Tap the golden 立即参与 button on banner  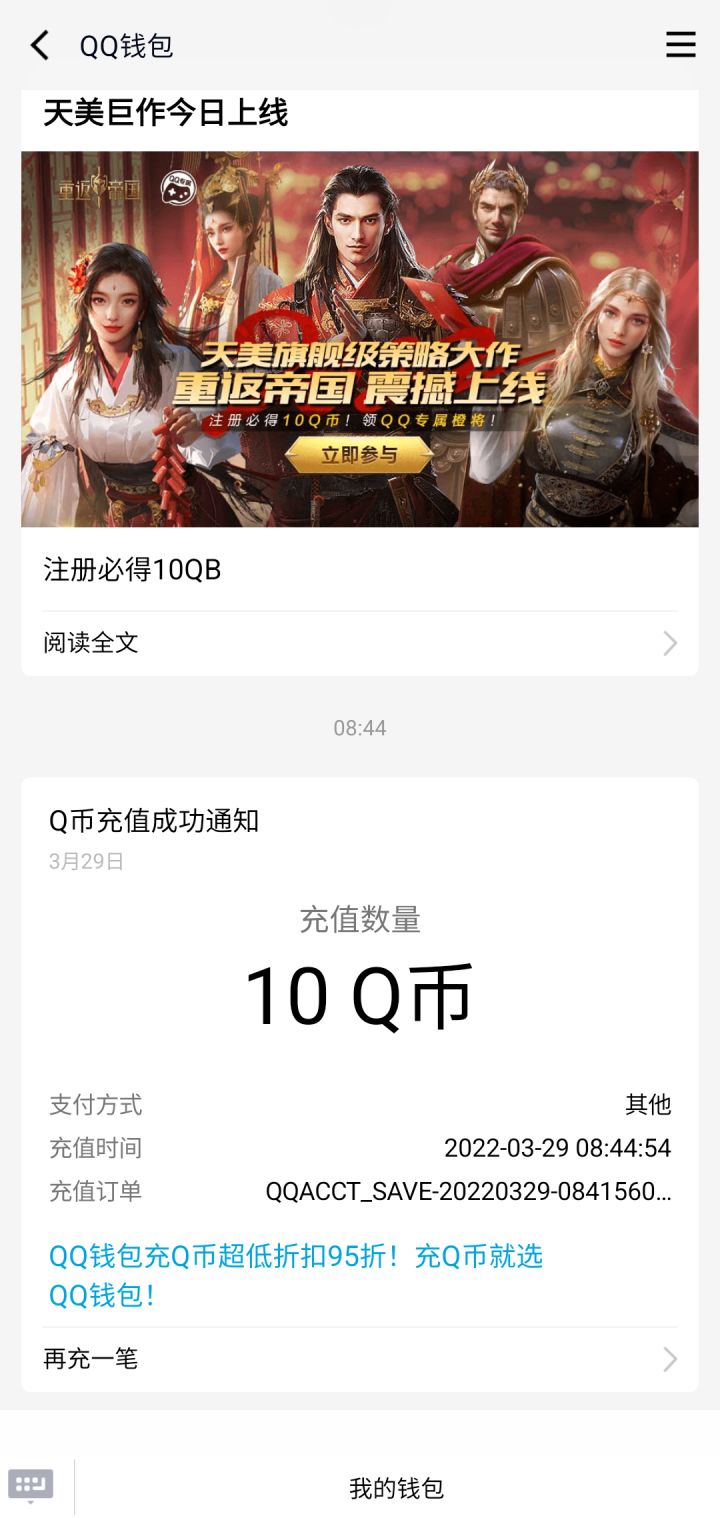point(360,452)
